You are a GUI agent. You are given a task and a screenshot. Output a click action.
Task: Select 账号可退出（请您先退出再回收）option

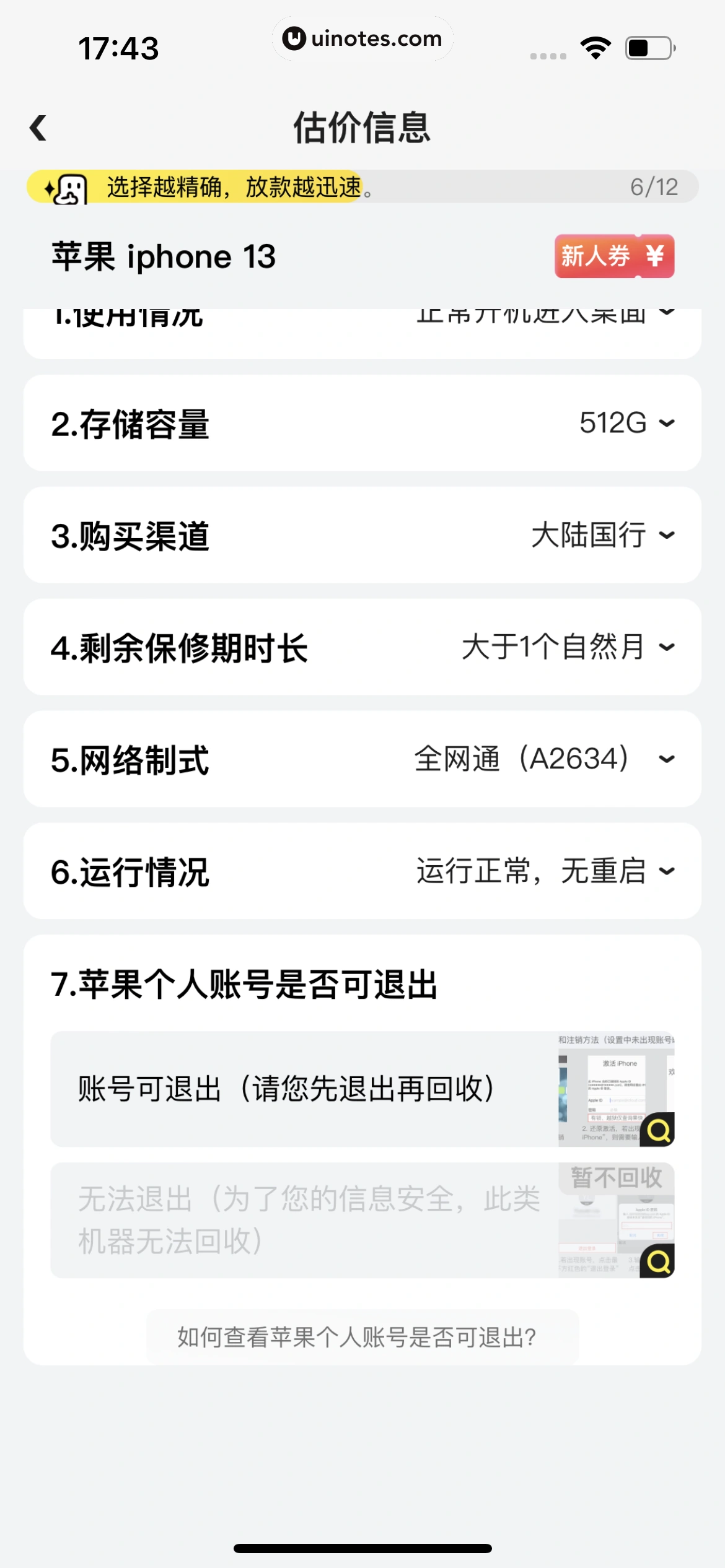[x=285, y=1090]
